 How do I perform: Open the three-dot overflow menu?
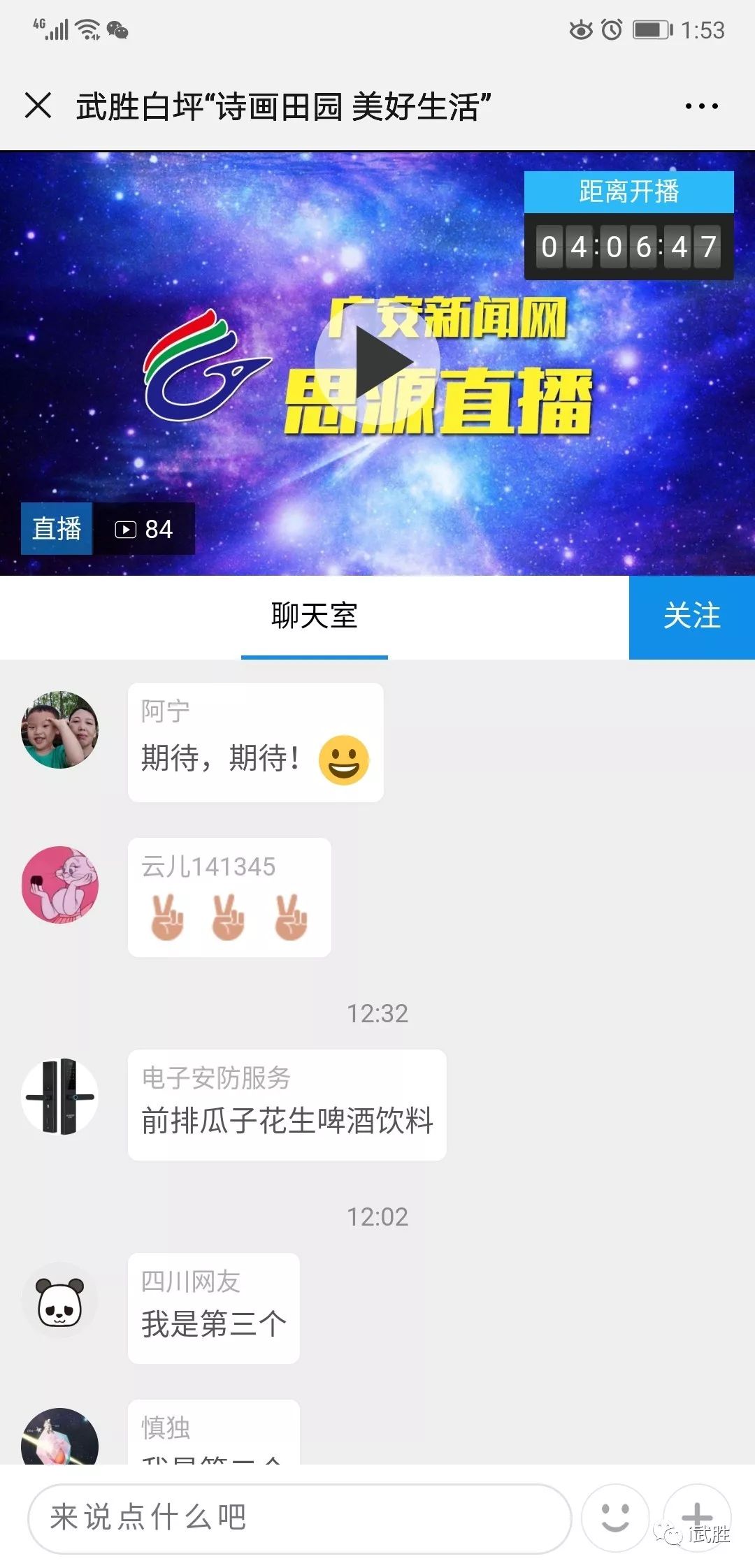pyautogui.click(x=701, y=106)
